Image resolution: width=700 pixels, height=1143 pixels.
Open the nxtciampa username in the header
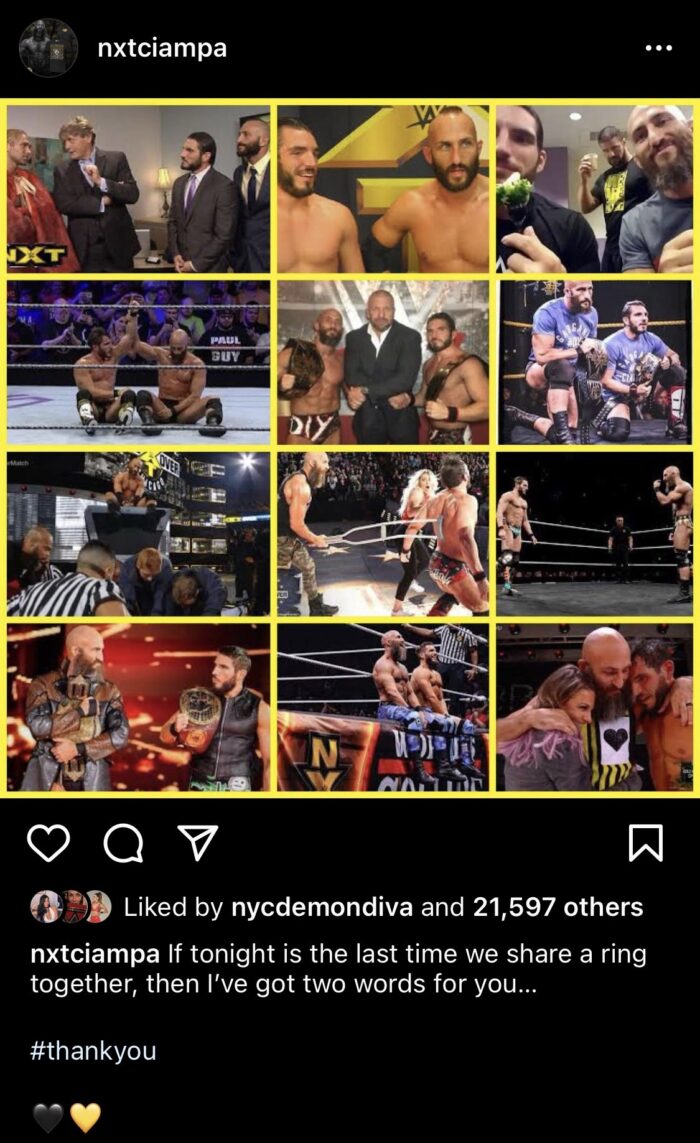point(162,48)
